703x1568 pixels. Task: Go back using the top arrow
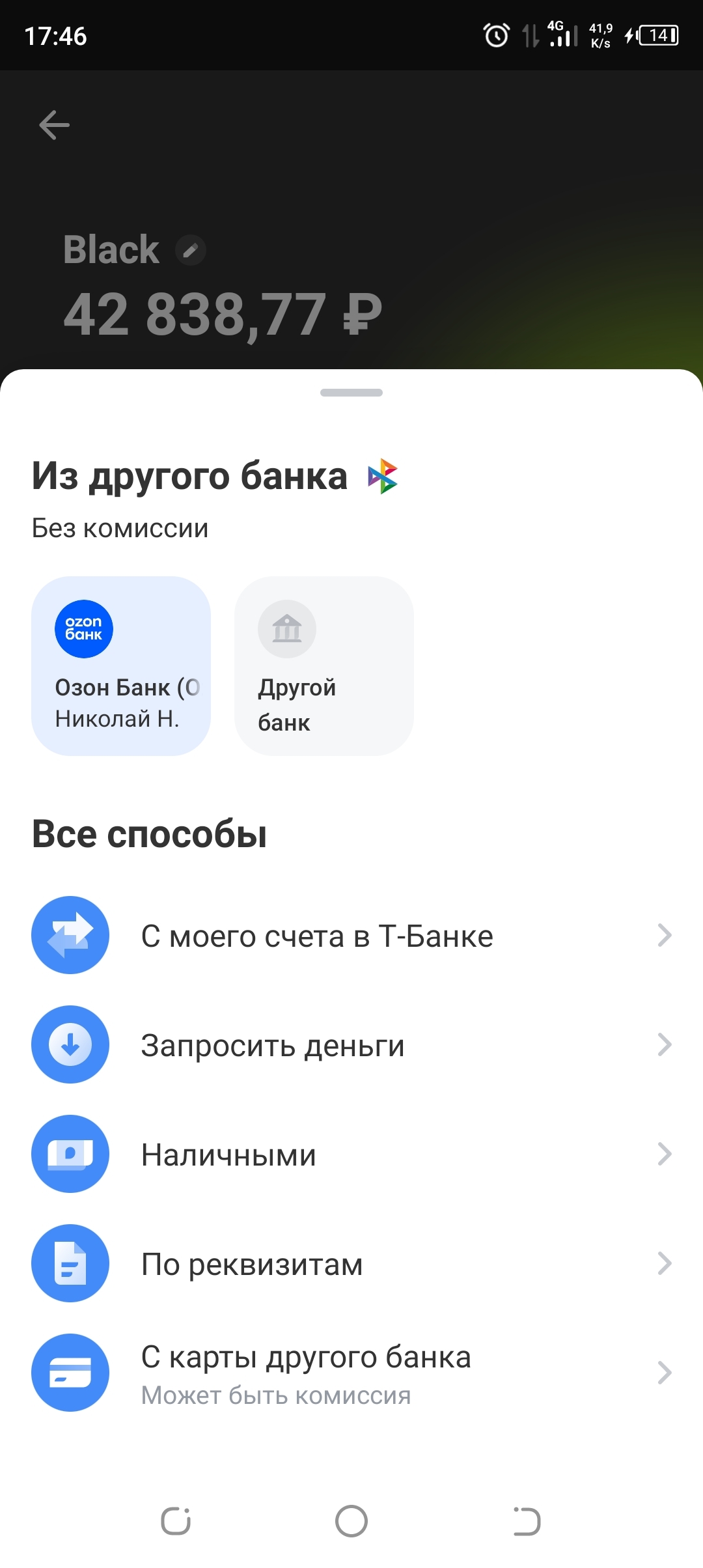pos(54,125)
